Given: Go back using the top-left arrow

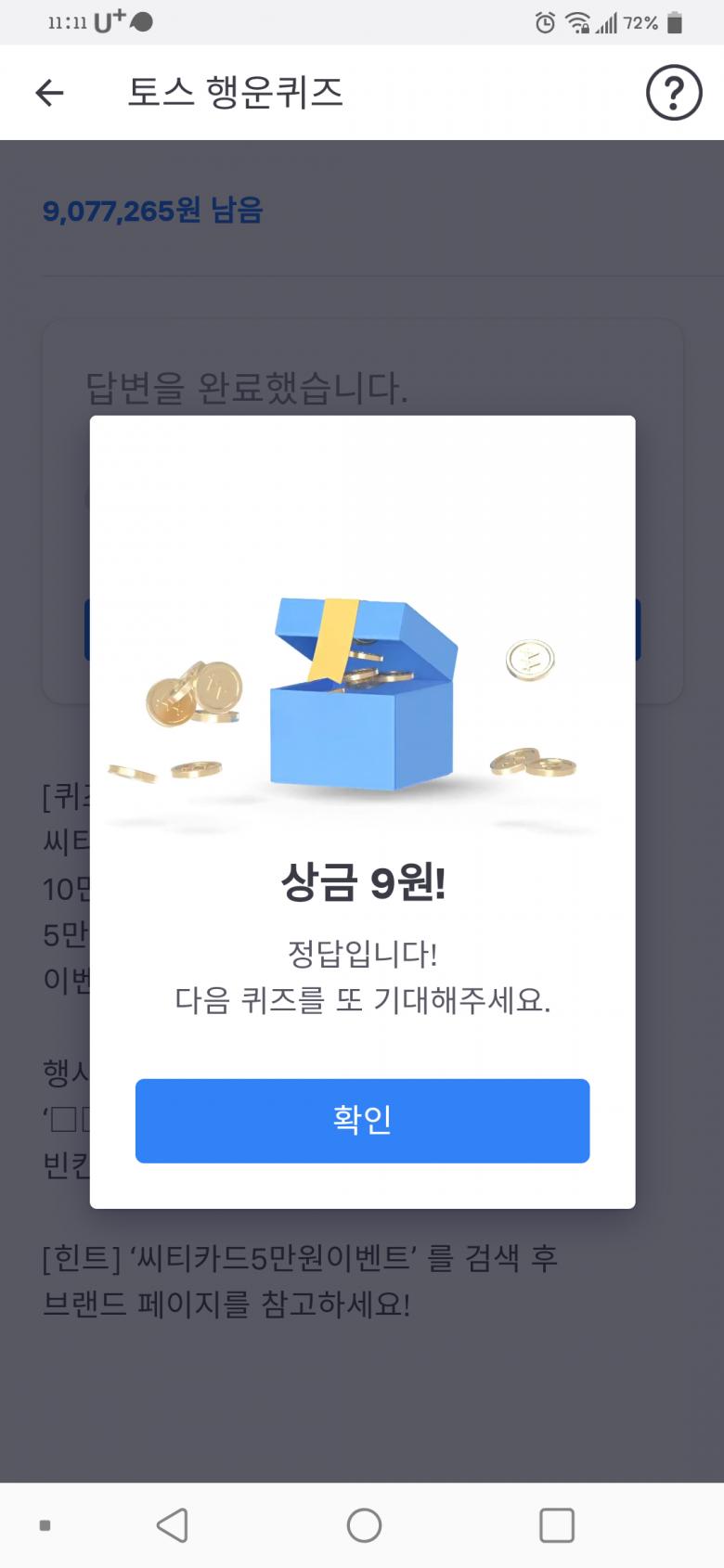Looking at the screenshot, I should tap(49, 92).
